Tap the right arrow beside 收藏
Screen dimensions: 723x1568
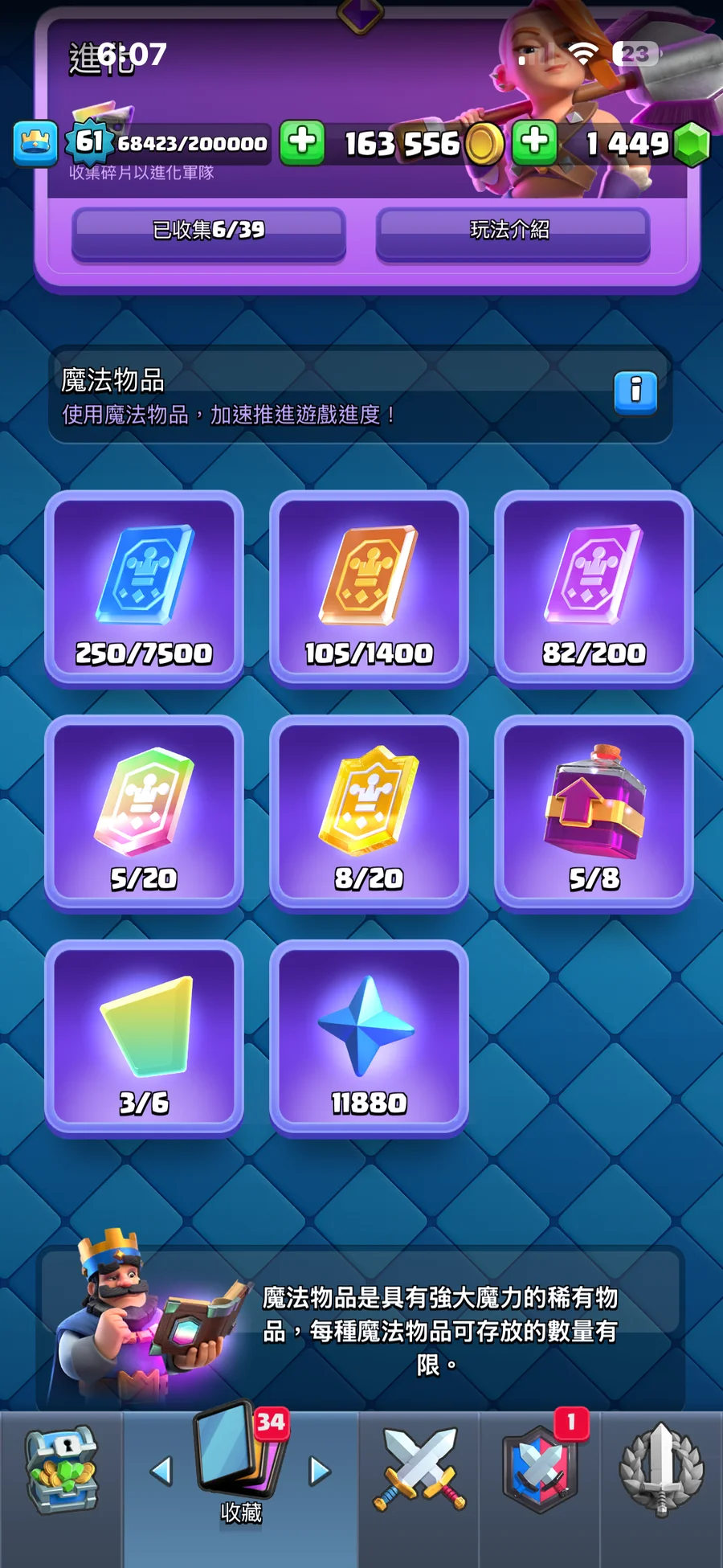tap(320, 1471)
